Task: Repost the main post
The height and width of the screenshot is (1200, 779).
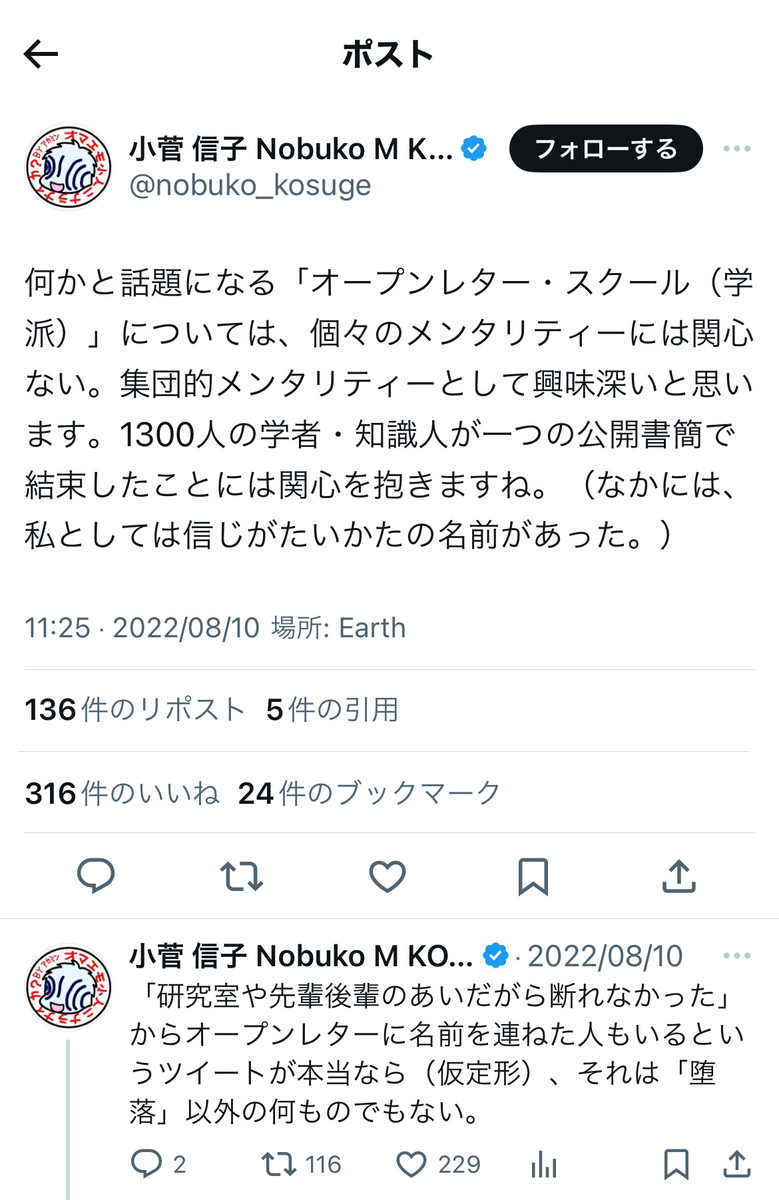Action: (x=241, y=877)
